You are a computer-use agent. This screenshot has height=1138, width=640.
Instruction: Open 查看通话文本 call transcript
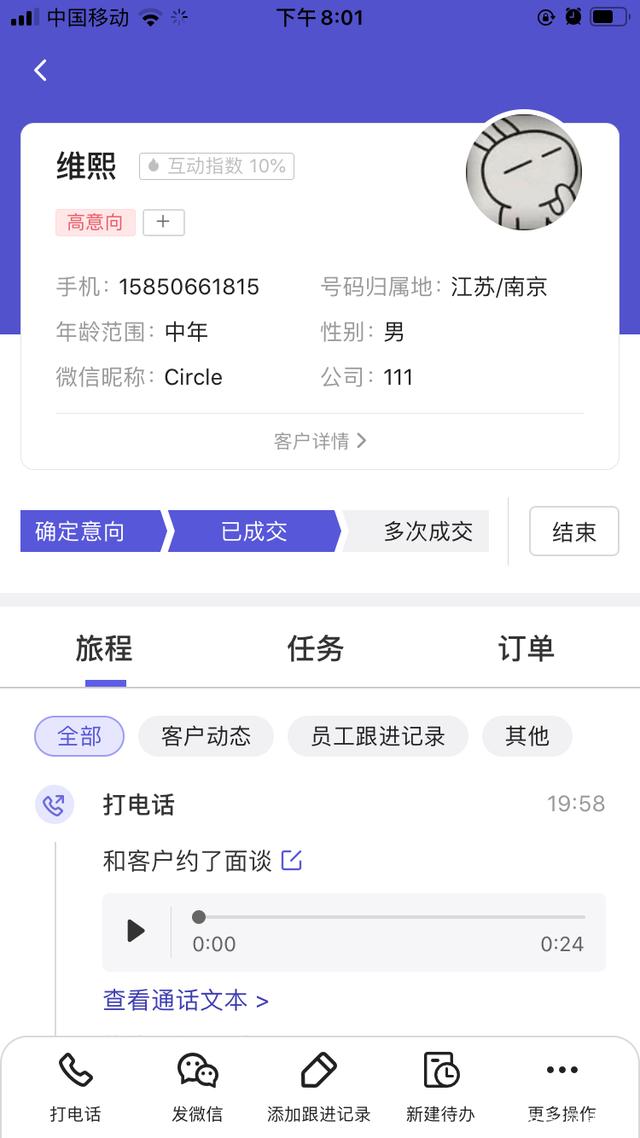click(186, 1001)
